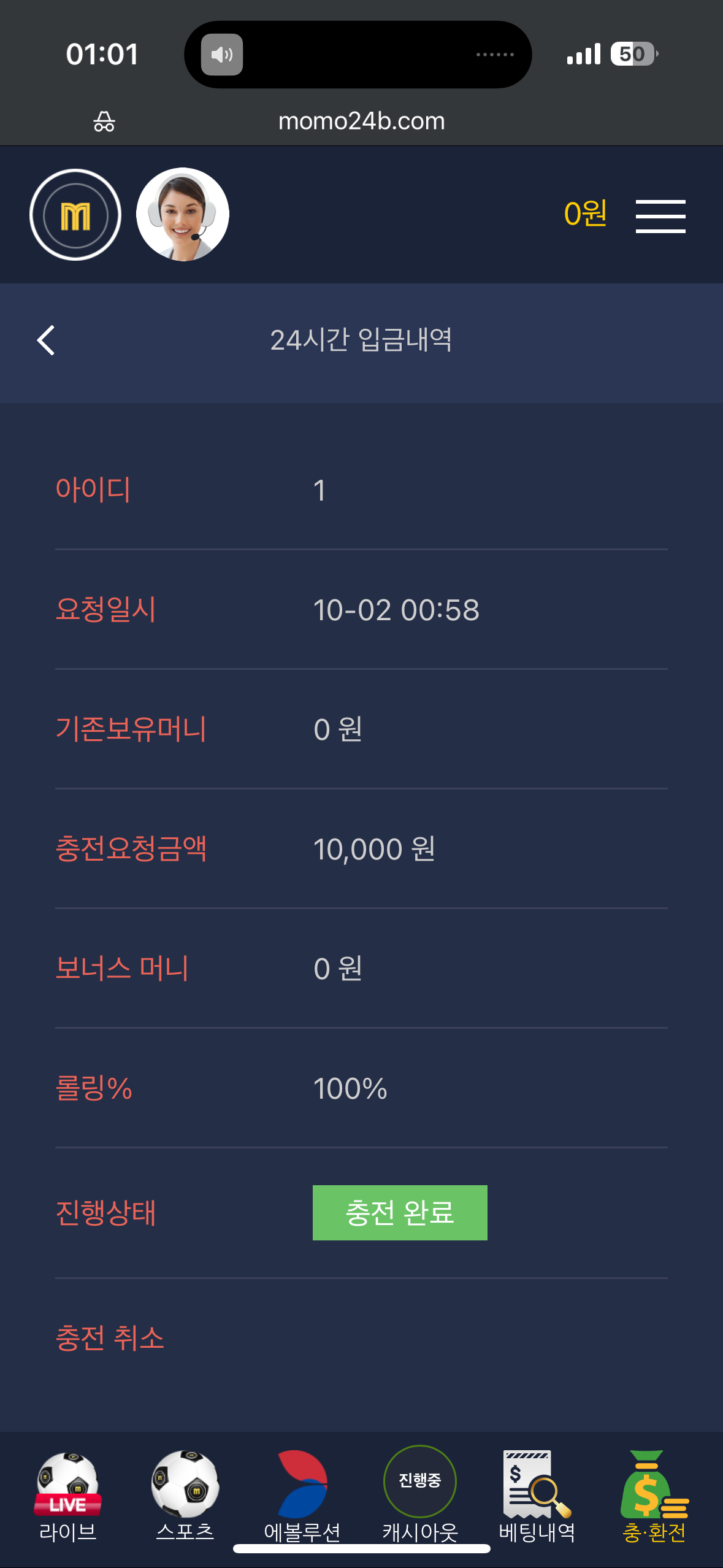Tap the momo24b.com address bar

pos(361,121)
